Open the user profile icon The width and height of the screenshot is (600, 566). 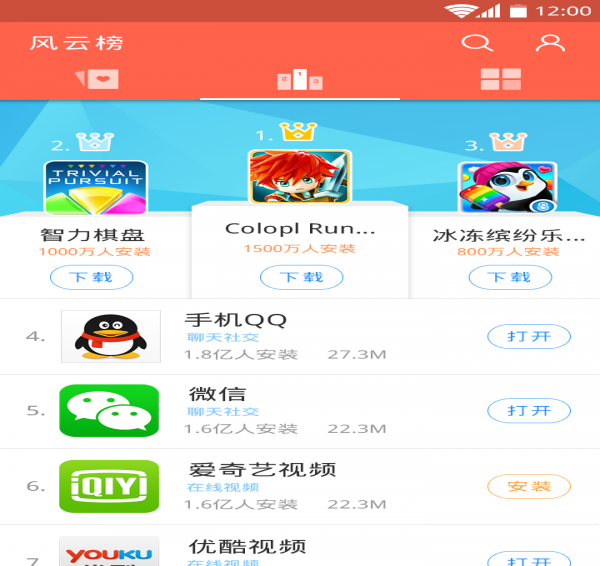tap(549, 43)
